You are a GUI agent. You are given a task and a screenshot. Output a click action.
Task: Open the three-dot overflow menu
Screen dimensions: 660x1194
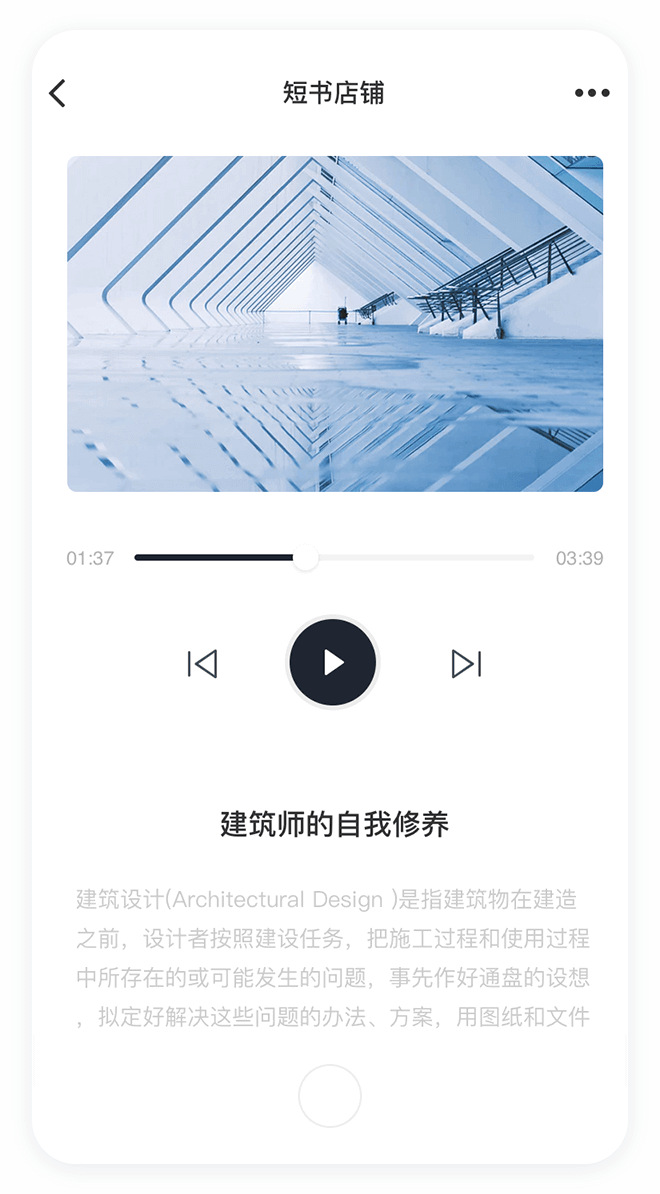[592, 93]
